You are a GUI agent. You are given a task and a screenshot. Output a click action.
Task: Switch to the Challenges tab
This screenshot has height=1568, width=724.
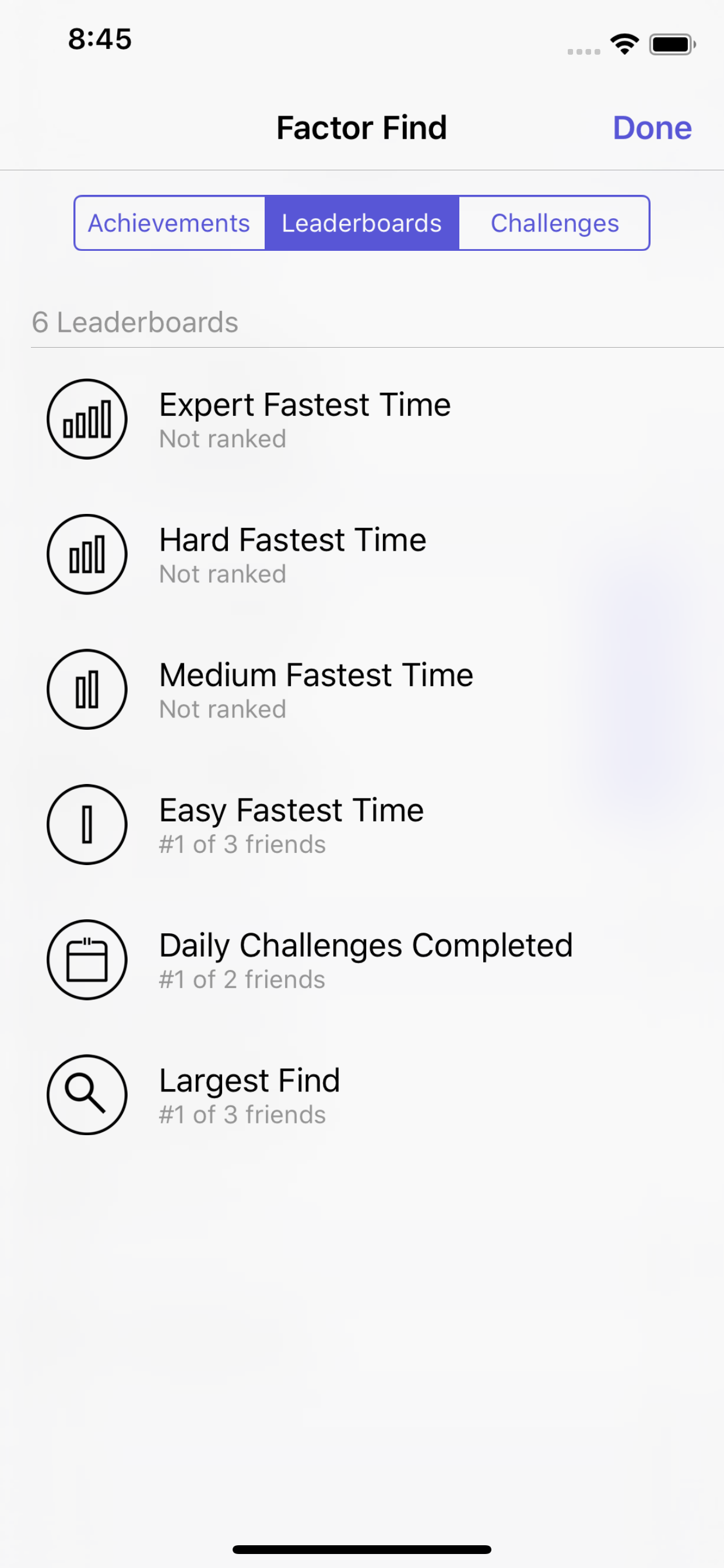(554, 223)
